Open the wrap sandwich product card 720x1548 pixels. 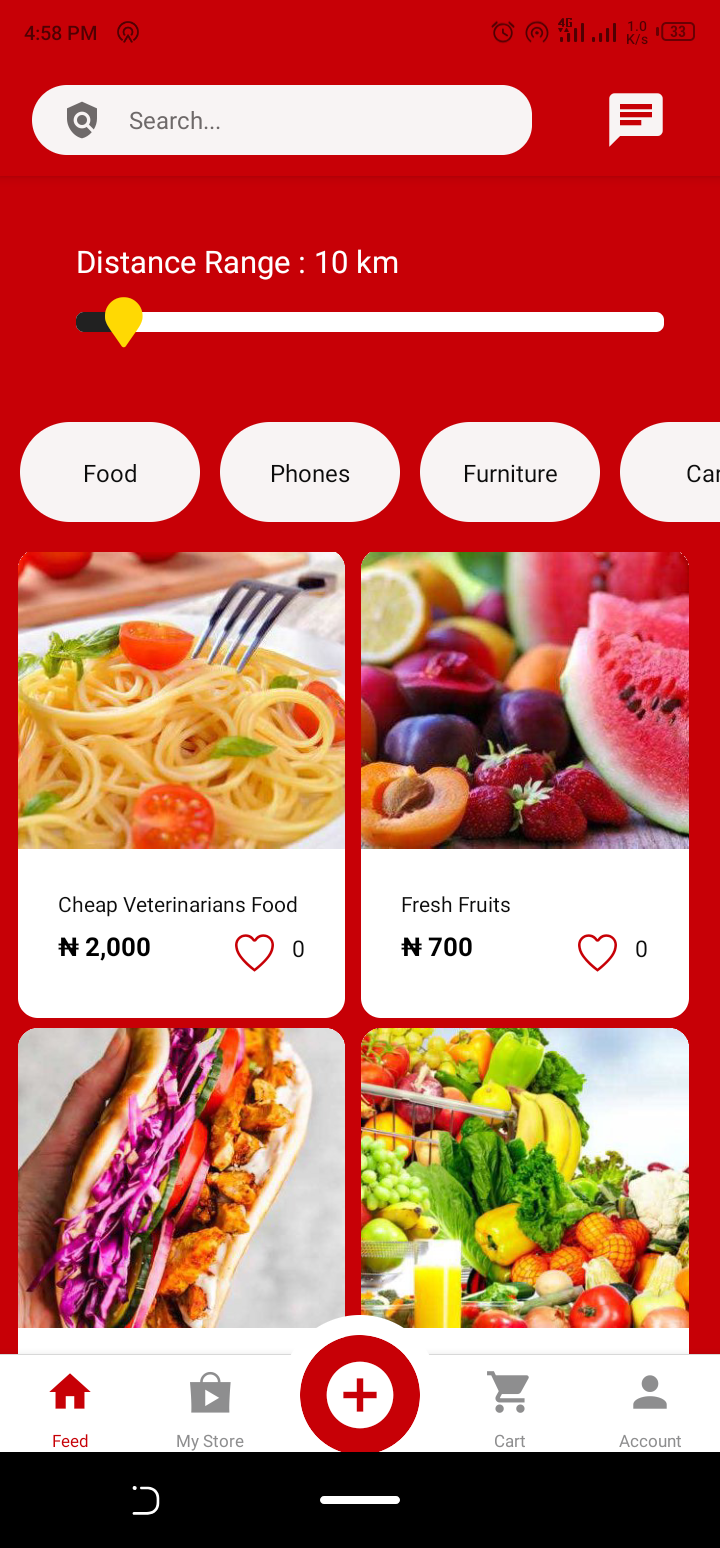tap(181, 1190)
